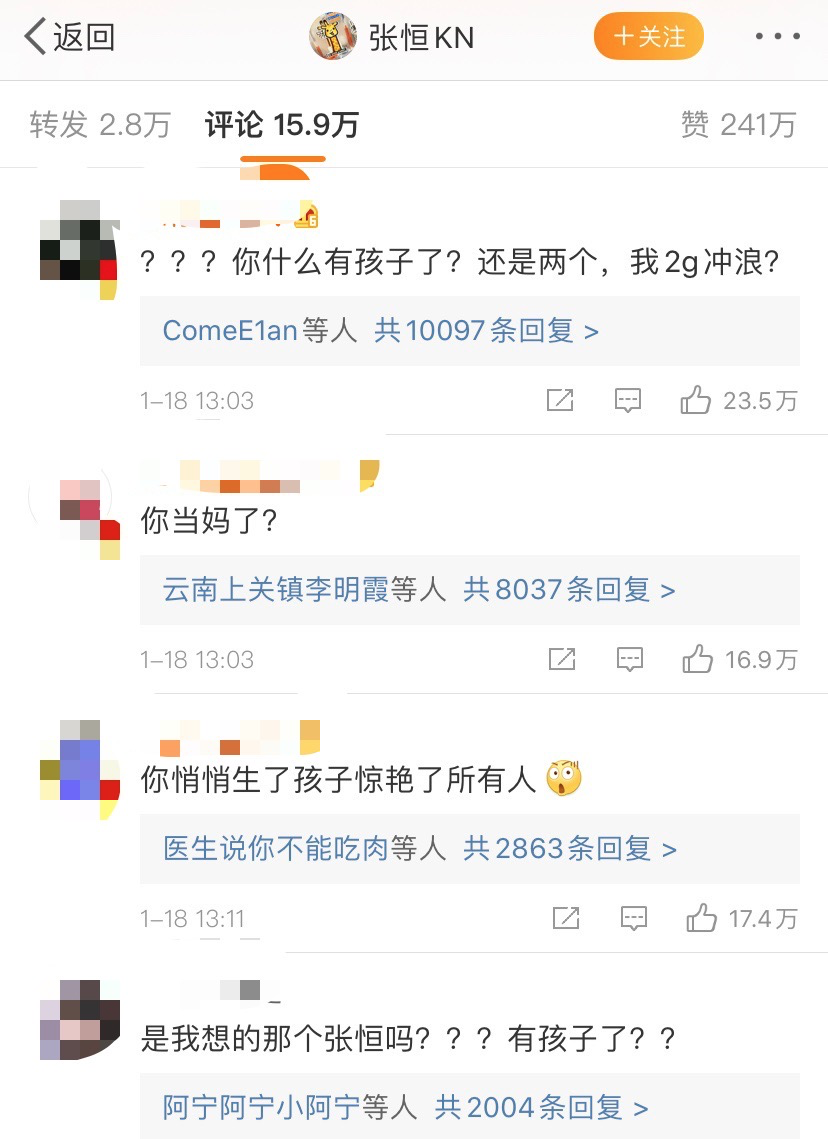
Task: Like the '你当妈了?' comment
Action: click(x=697, y=660)
